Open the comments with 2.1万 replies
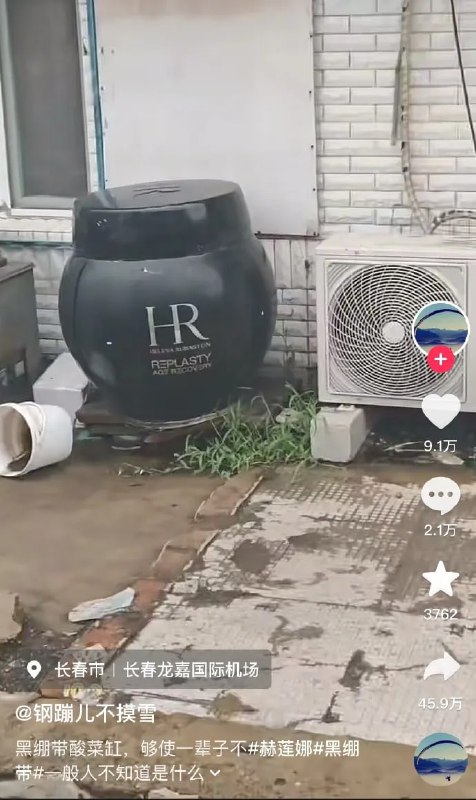This screenshot has height=800, width=476. (440, 495)
